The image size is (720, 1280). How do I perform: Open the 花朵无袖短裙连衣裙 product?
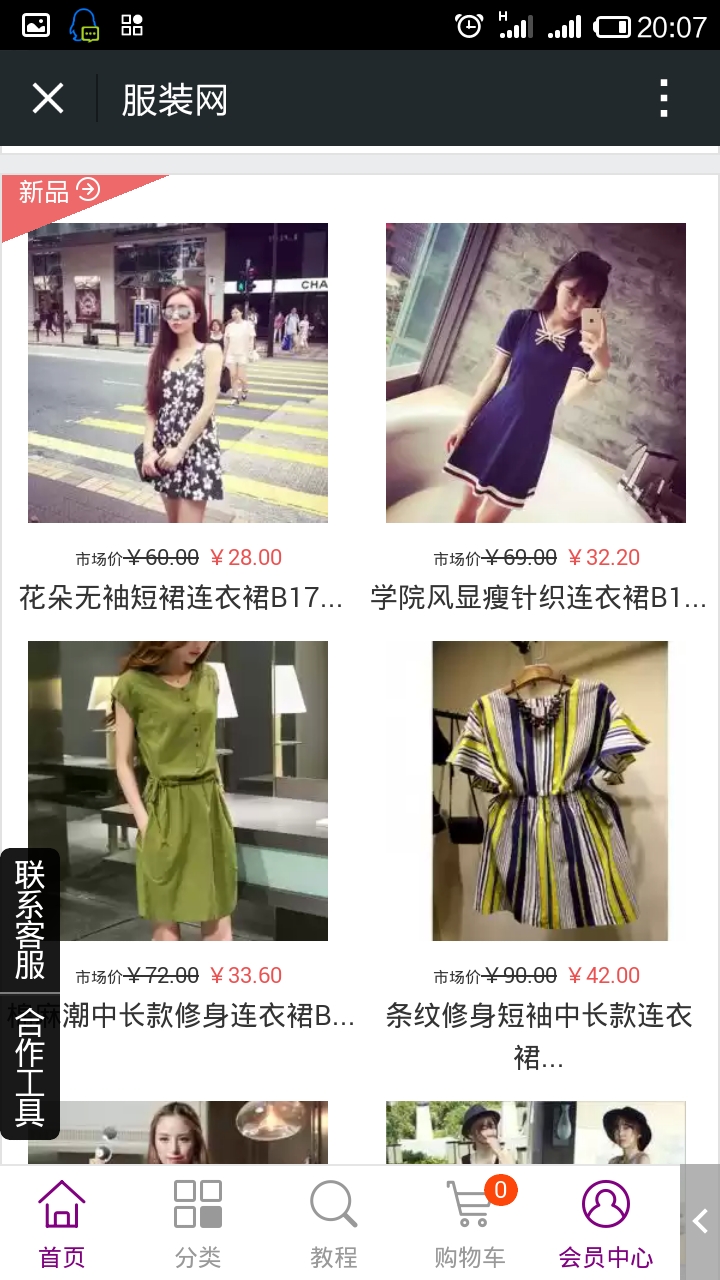click(178, 373)
